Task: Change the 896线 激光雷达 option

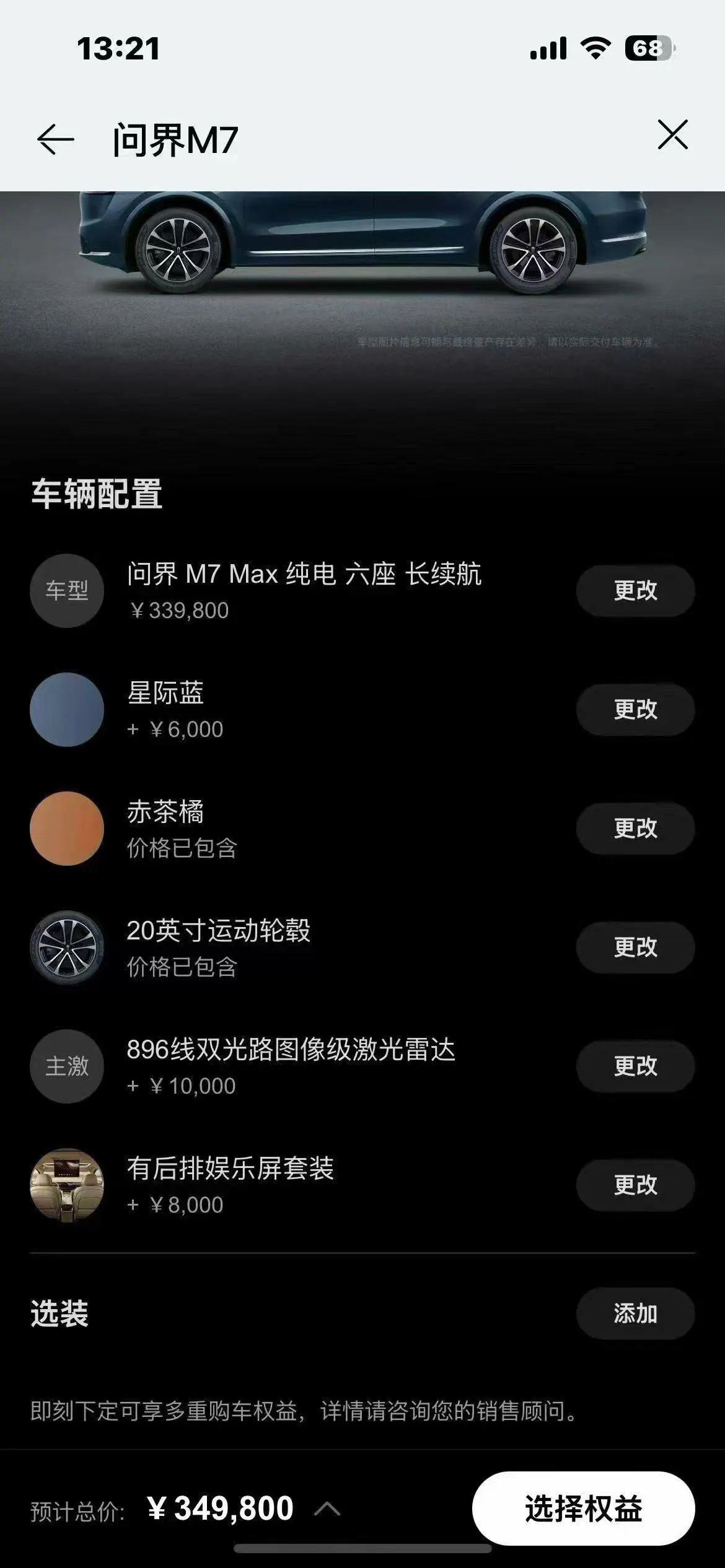Action: 635,1066
